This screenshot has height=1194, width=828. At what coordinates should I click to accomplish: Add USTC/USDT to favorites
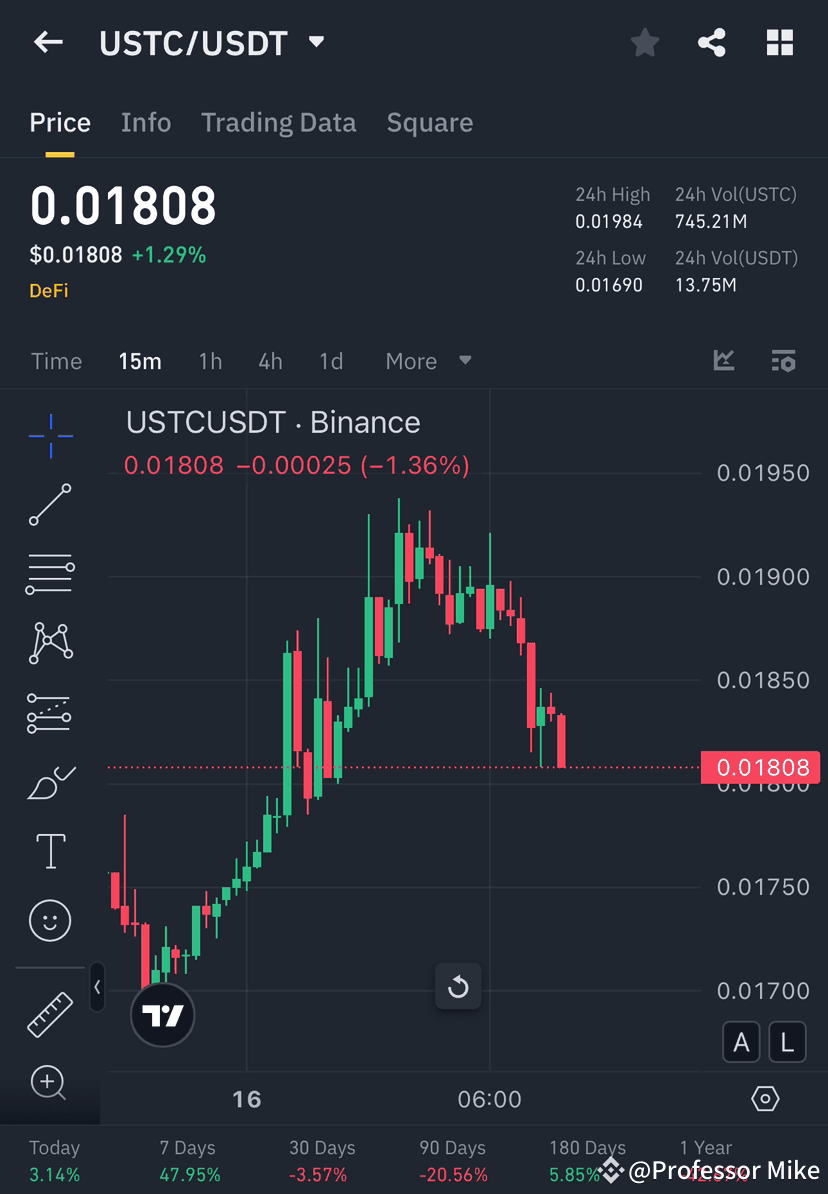[x=644, y=42]
